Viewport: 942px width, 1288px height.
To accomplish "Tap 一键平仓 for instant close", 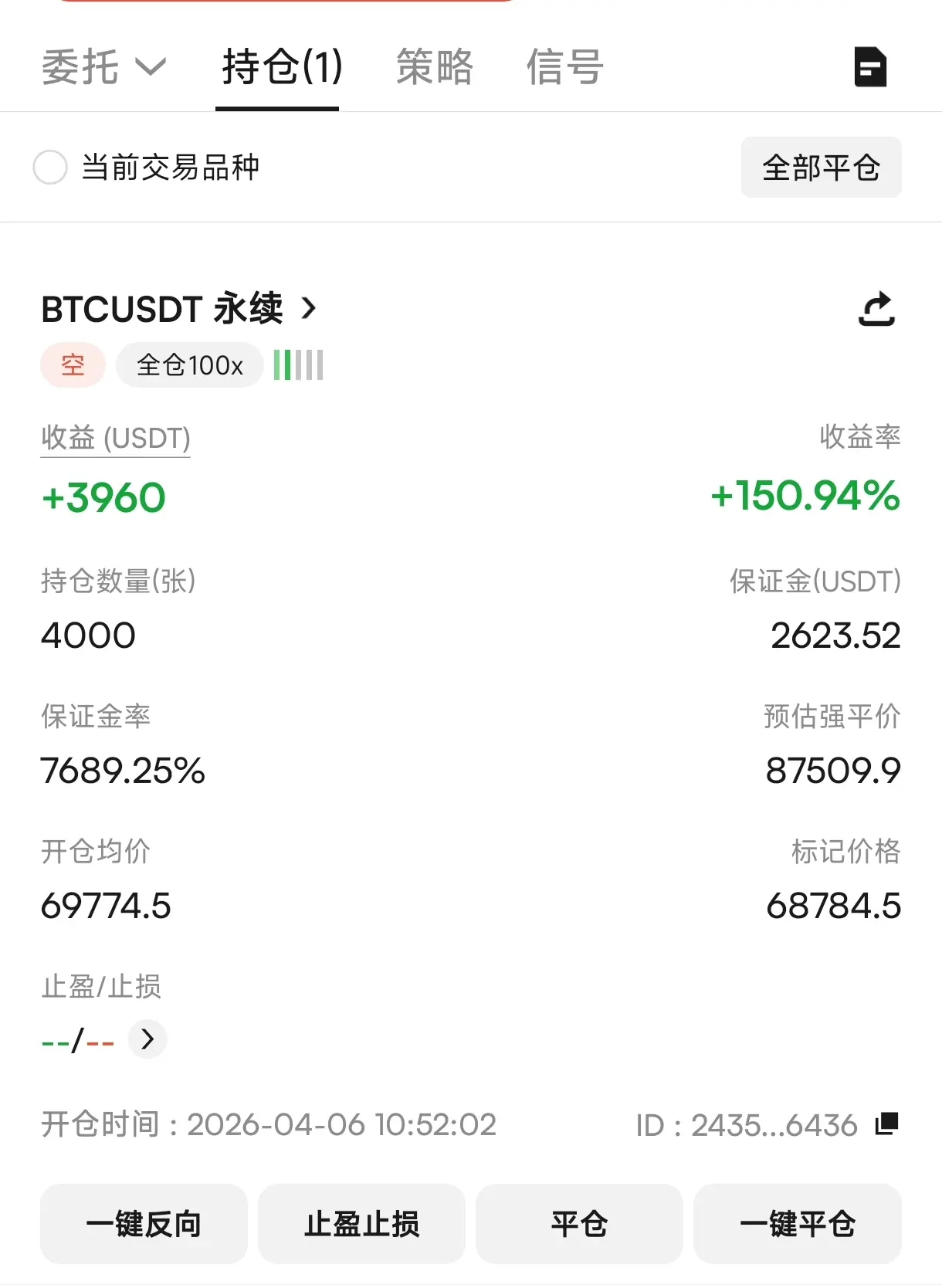I will 797,1224.
